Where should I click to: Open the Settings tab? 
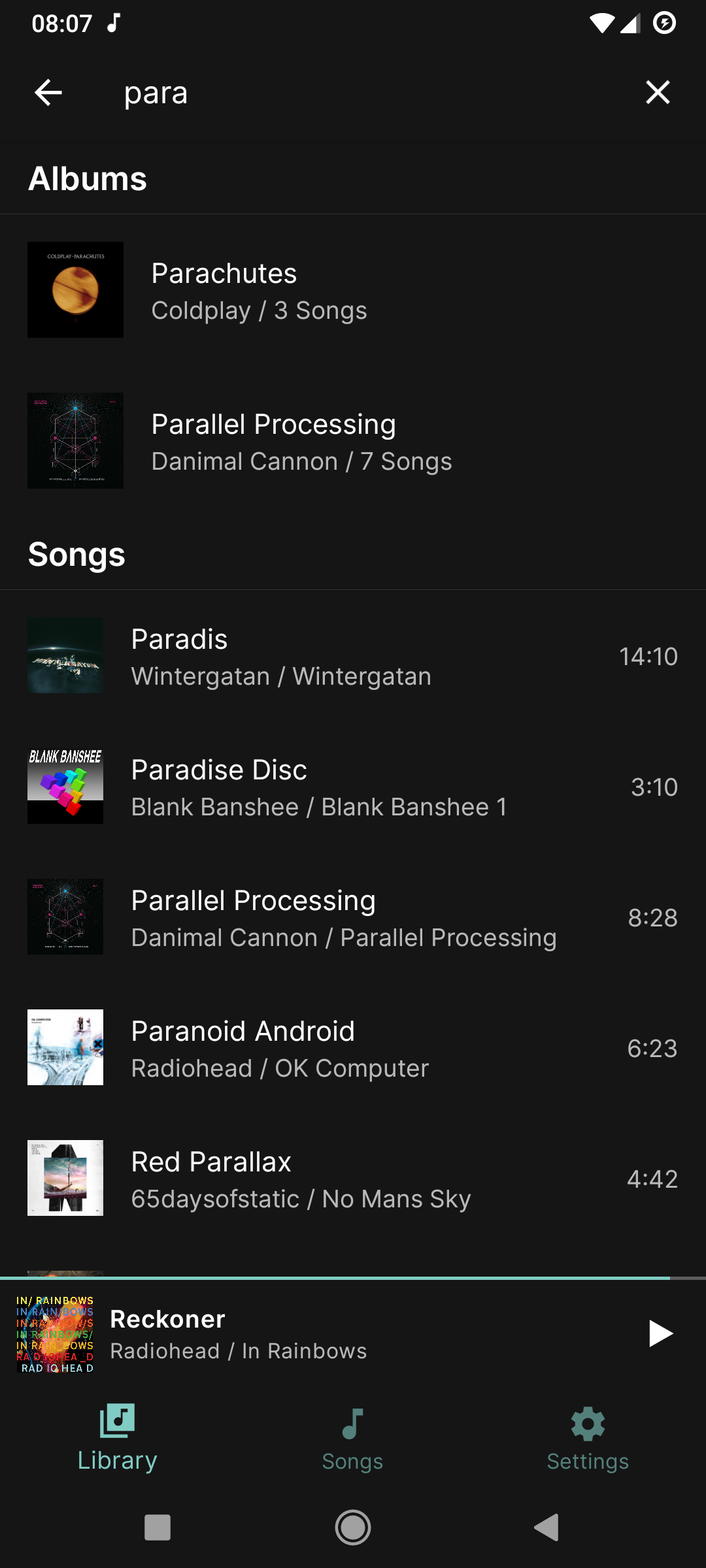588,1437
